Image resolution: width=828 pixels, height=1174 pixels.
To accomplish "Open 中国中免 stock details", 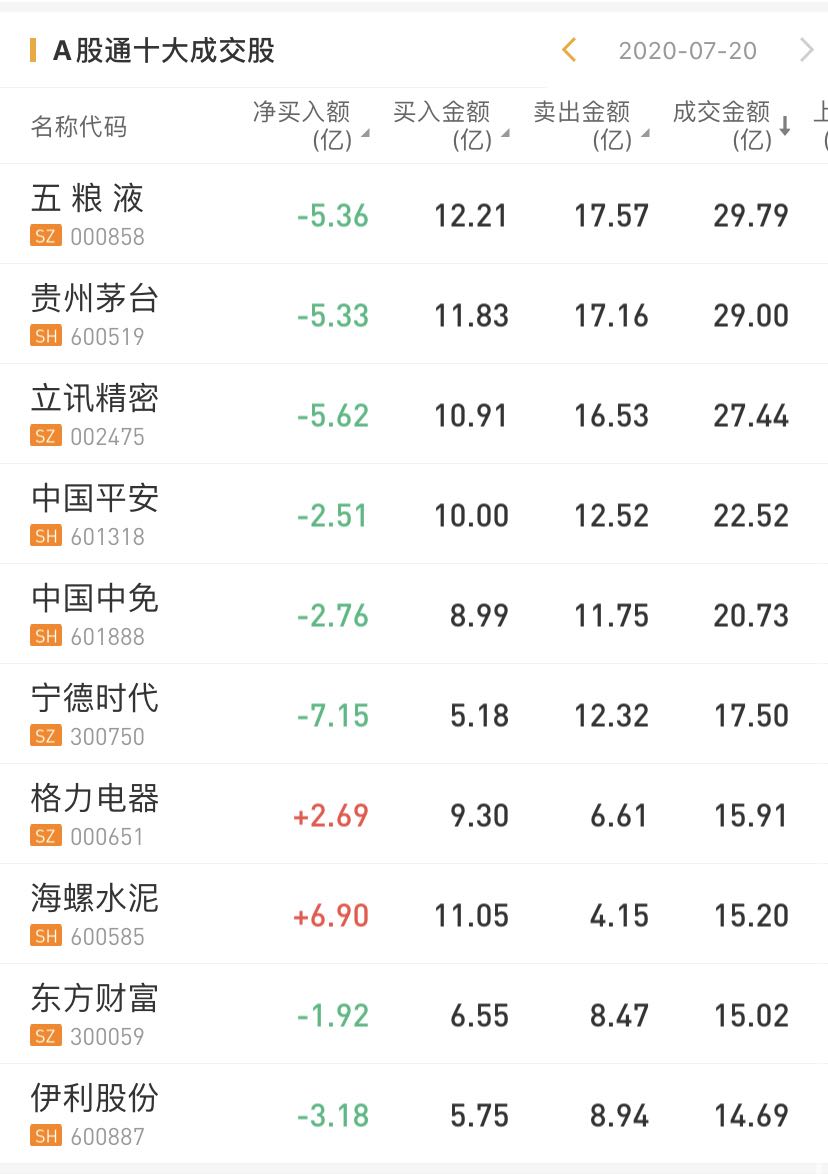I will 94,614.
